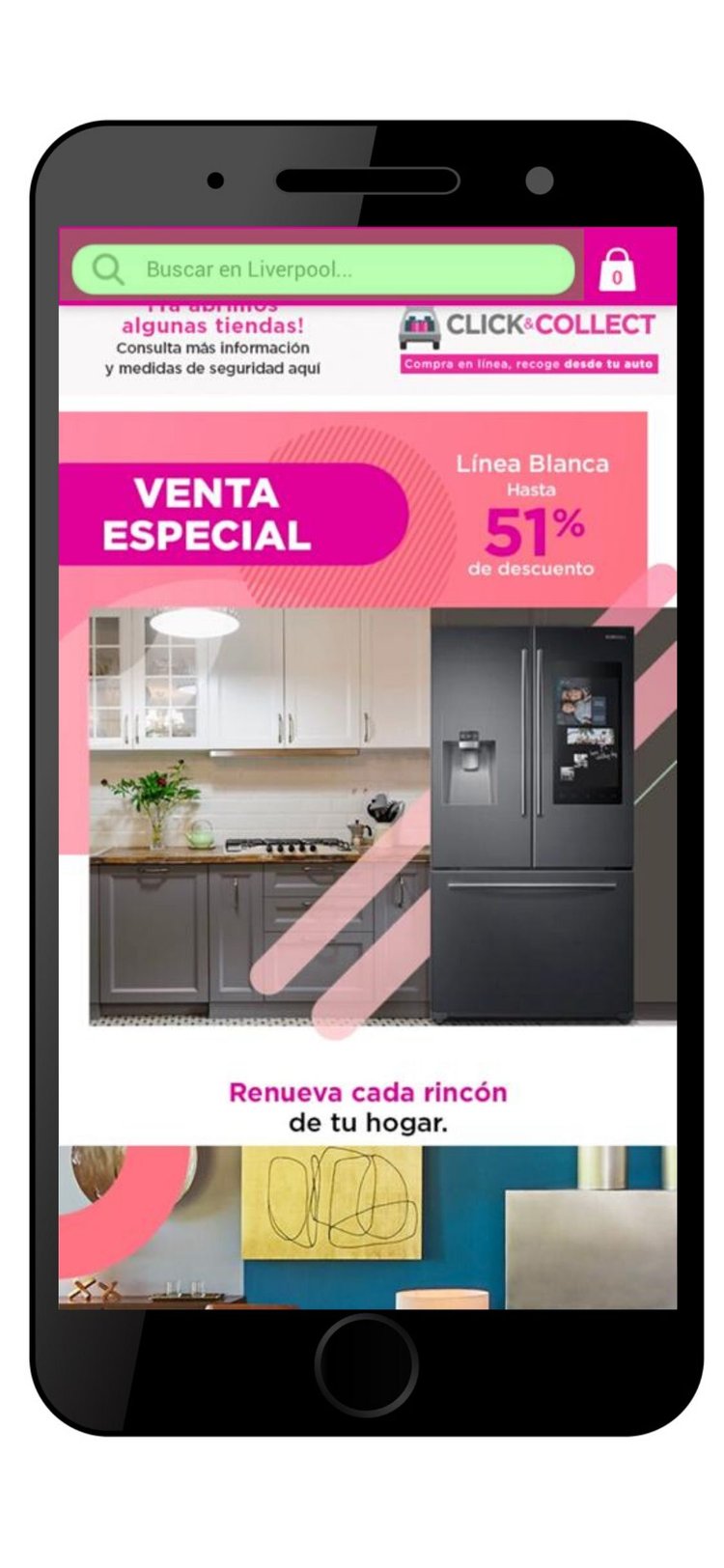Open the shopping bag cart
724x1568 pixels.
coord(617,269)
